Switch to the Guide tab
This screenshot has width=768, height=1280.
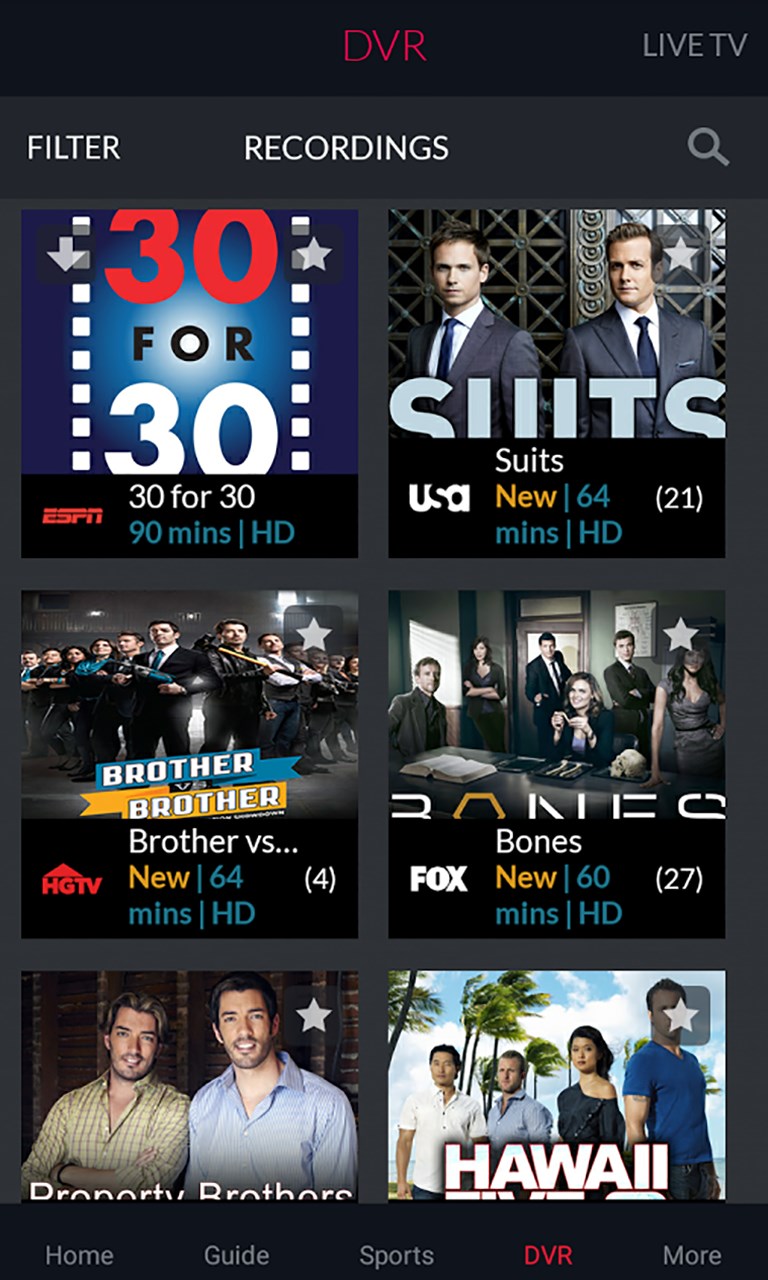click(x=236, y=1255)
